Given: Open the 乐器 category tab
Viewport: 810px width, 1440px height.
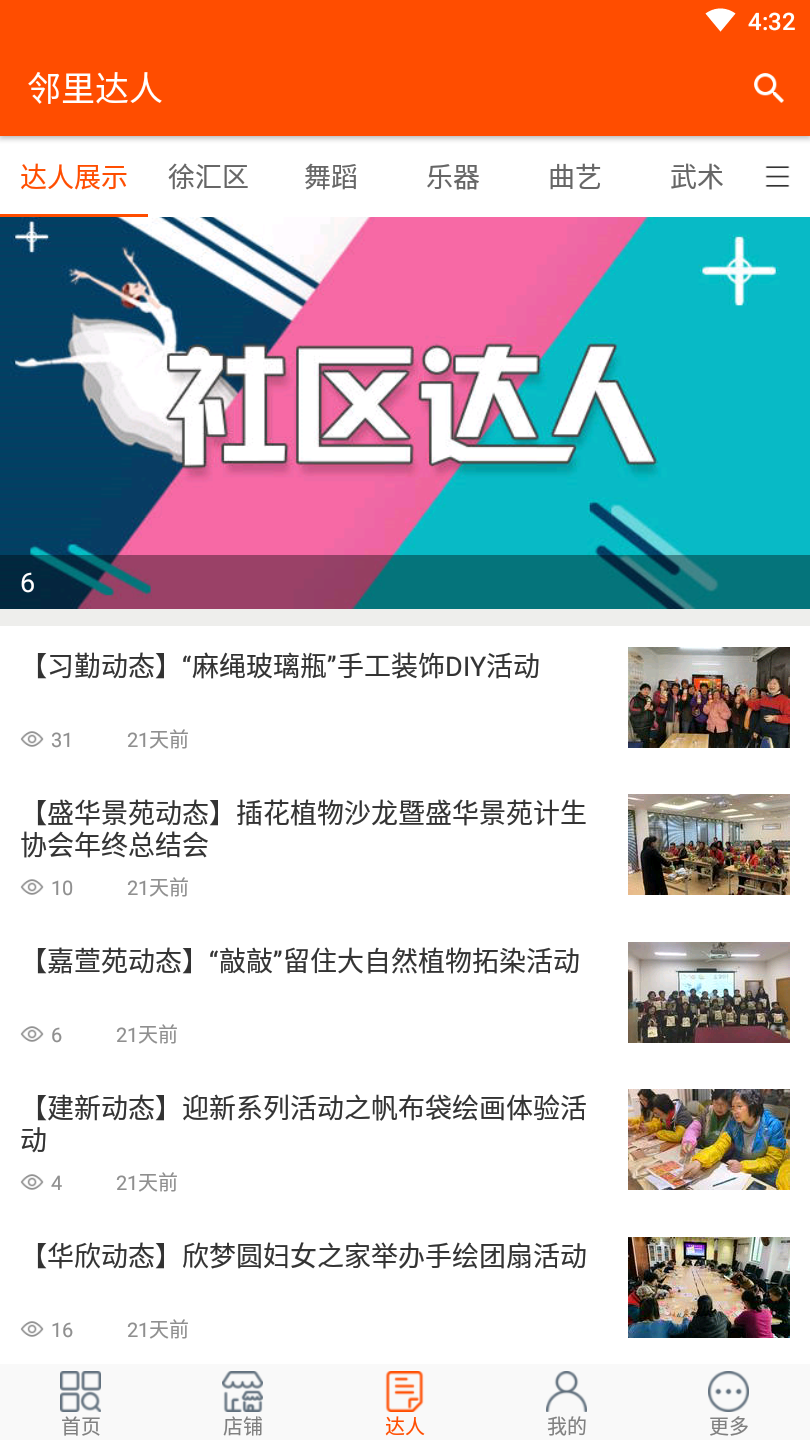Looking at the screenshot, I should (x=453, y=178).
